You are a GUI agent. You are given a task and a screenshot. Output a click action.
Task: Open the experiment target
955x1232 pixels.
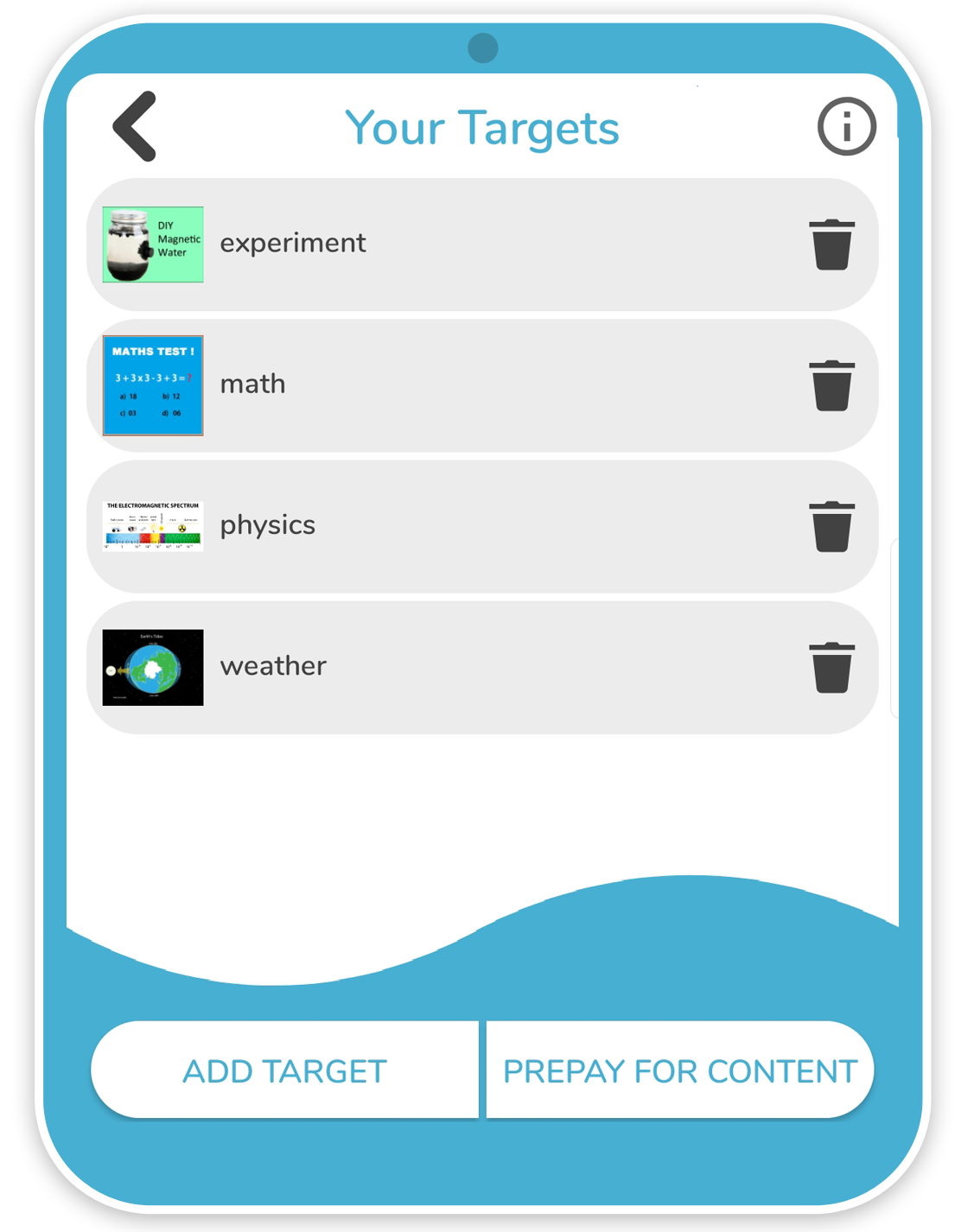[x=294, y=244]
